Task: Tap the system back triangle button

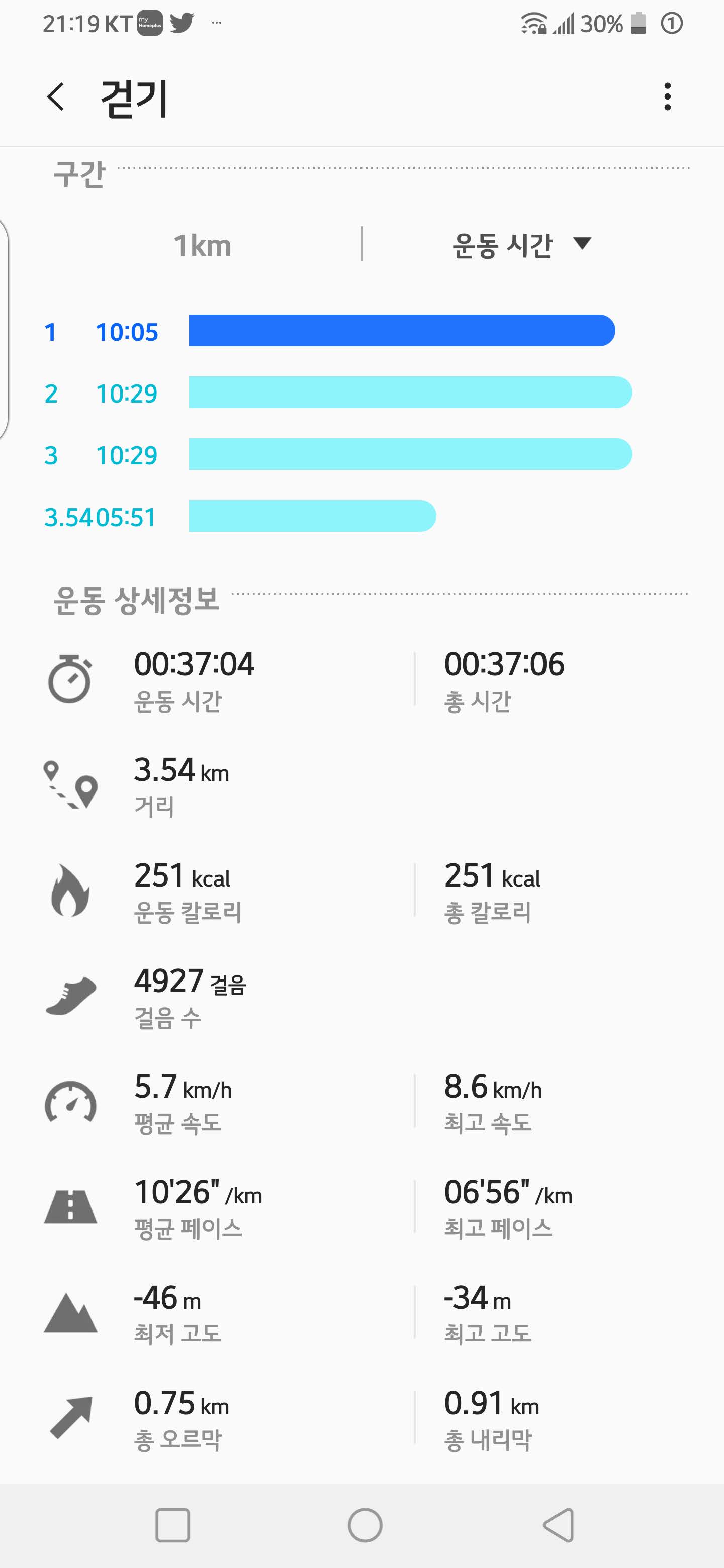Action: 558,1525
